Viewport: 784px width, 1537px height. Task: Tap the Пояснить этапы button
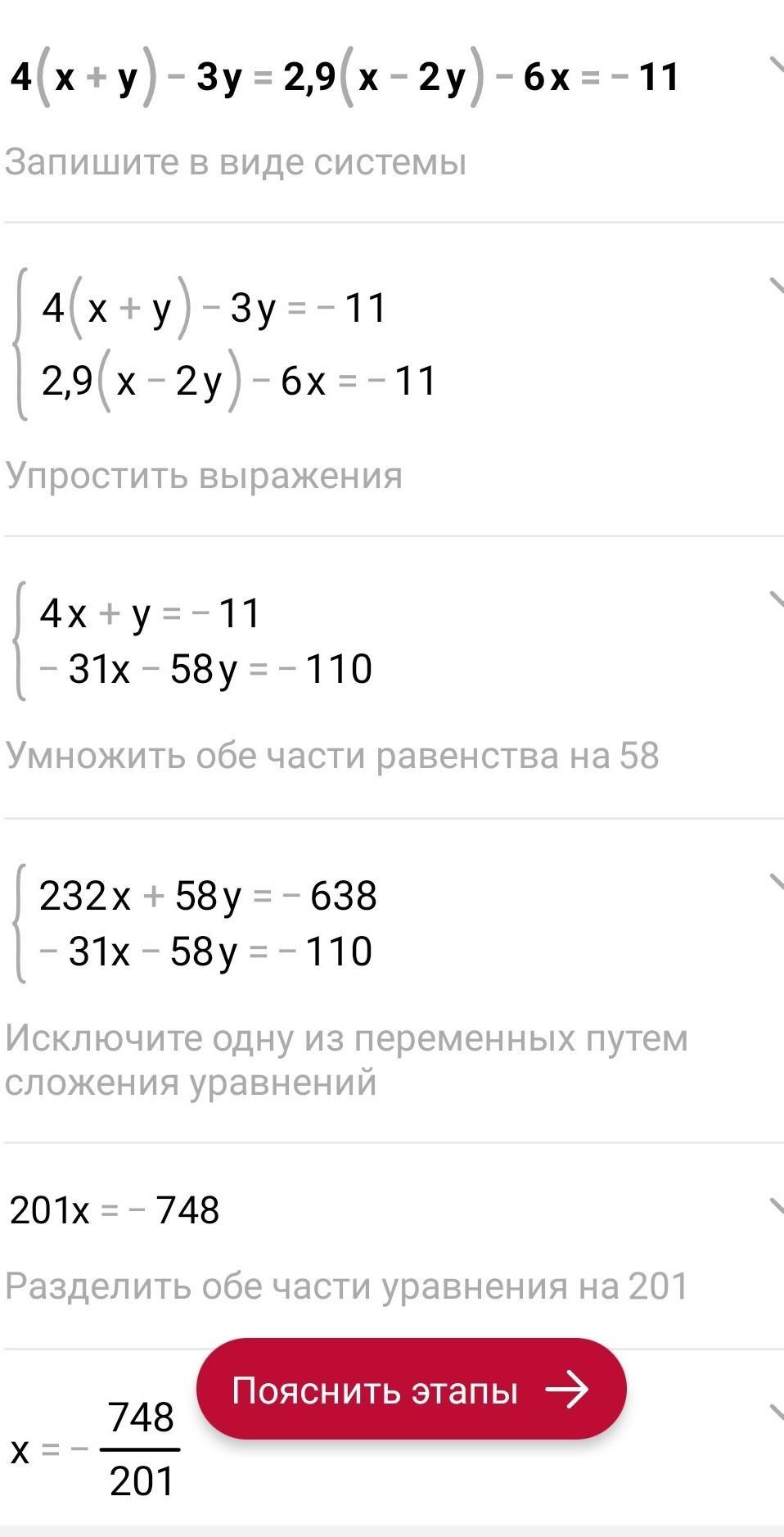click(x=411, y=1390)
